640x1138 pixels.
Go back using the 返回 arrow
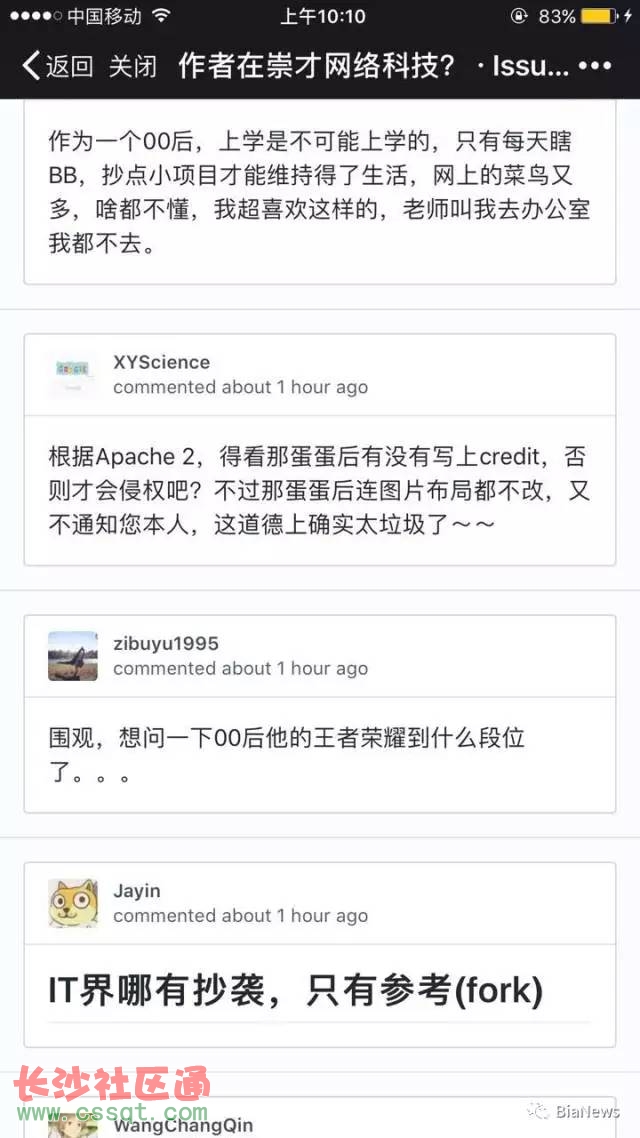(56, 67)
